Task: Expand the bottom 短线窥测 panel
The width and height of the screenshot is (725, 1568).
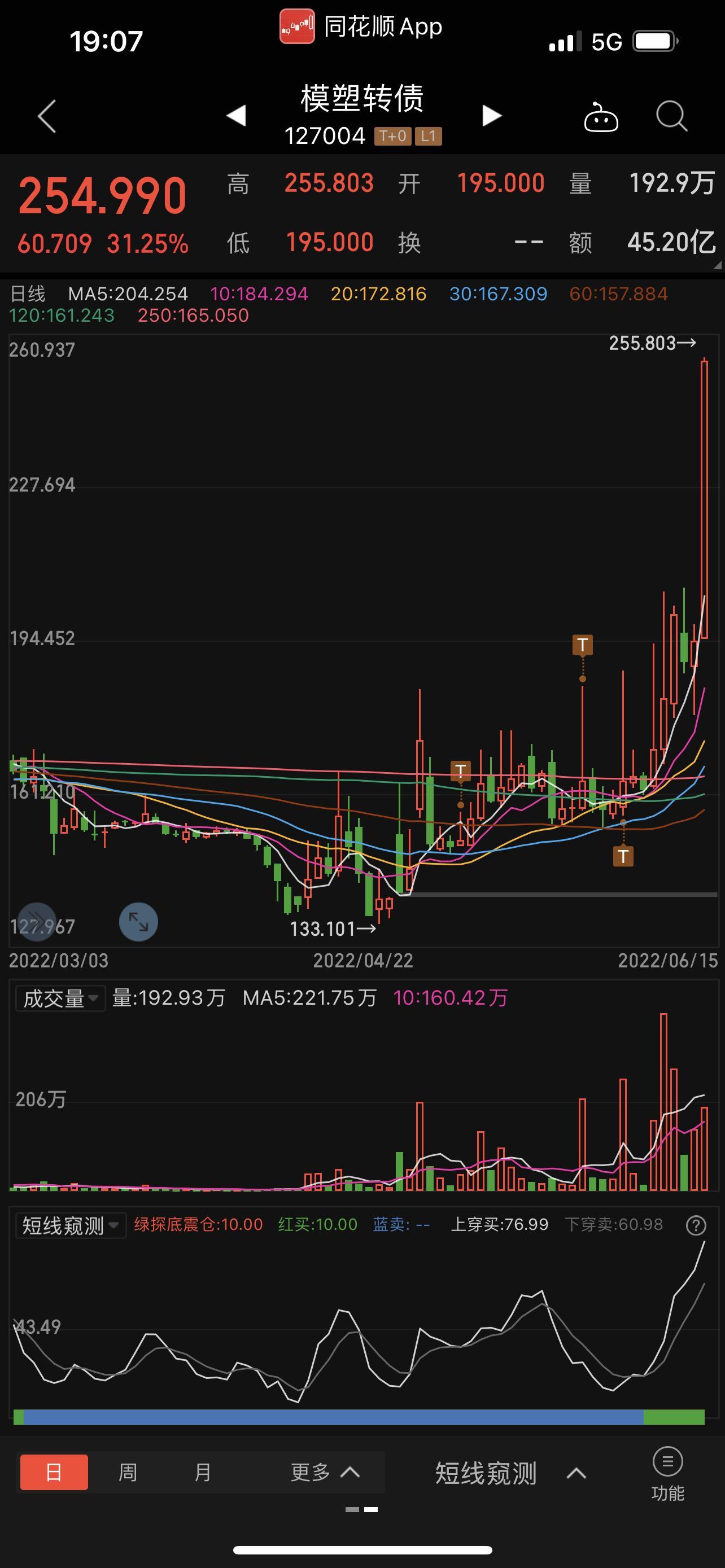Action: (510, 1473)
